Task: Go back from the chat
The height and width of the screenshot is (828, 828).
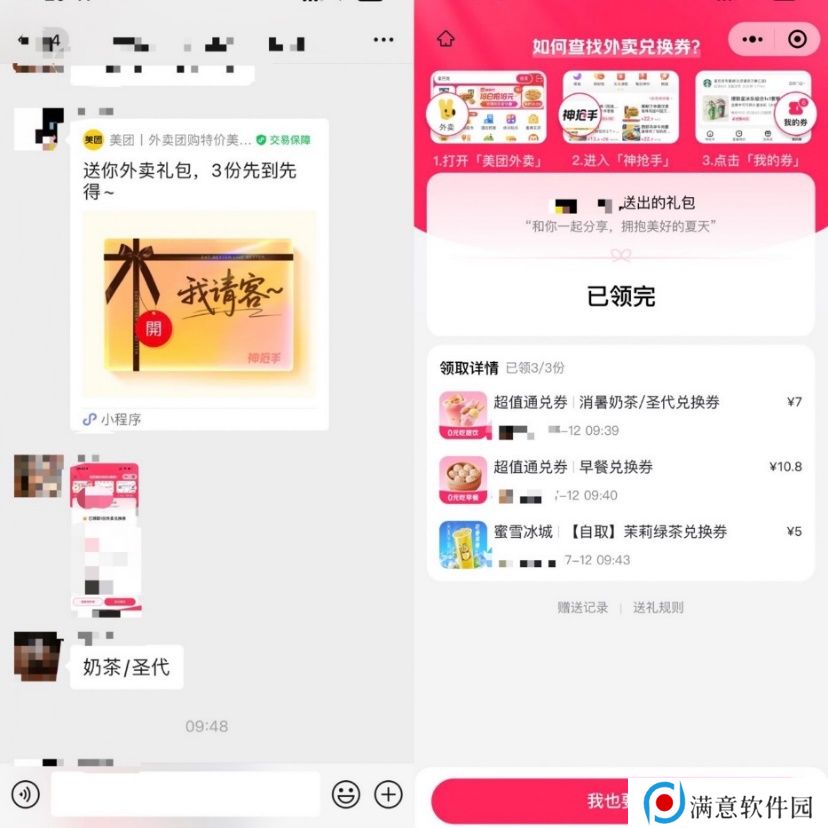Action: pyautogui.click(x=22, y=40)
